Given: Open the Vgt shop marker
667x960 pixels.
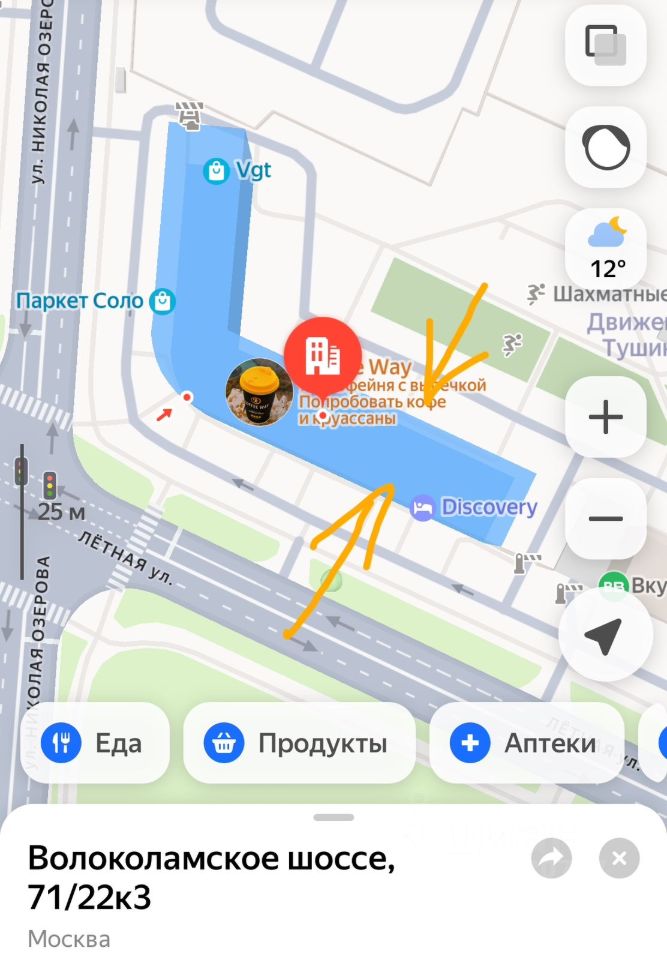Looking at the screenshot, I should pos(216,172).
